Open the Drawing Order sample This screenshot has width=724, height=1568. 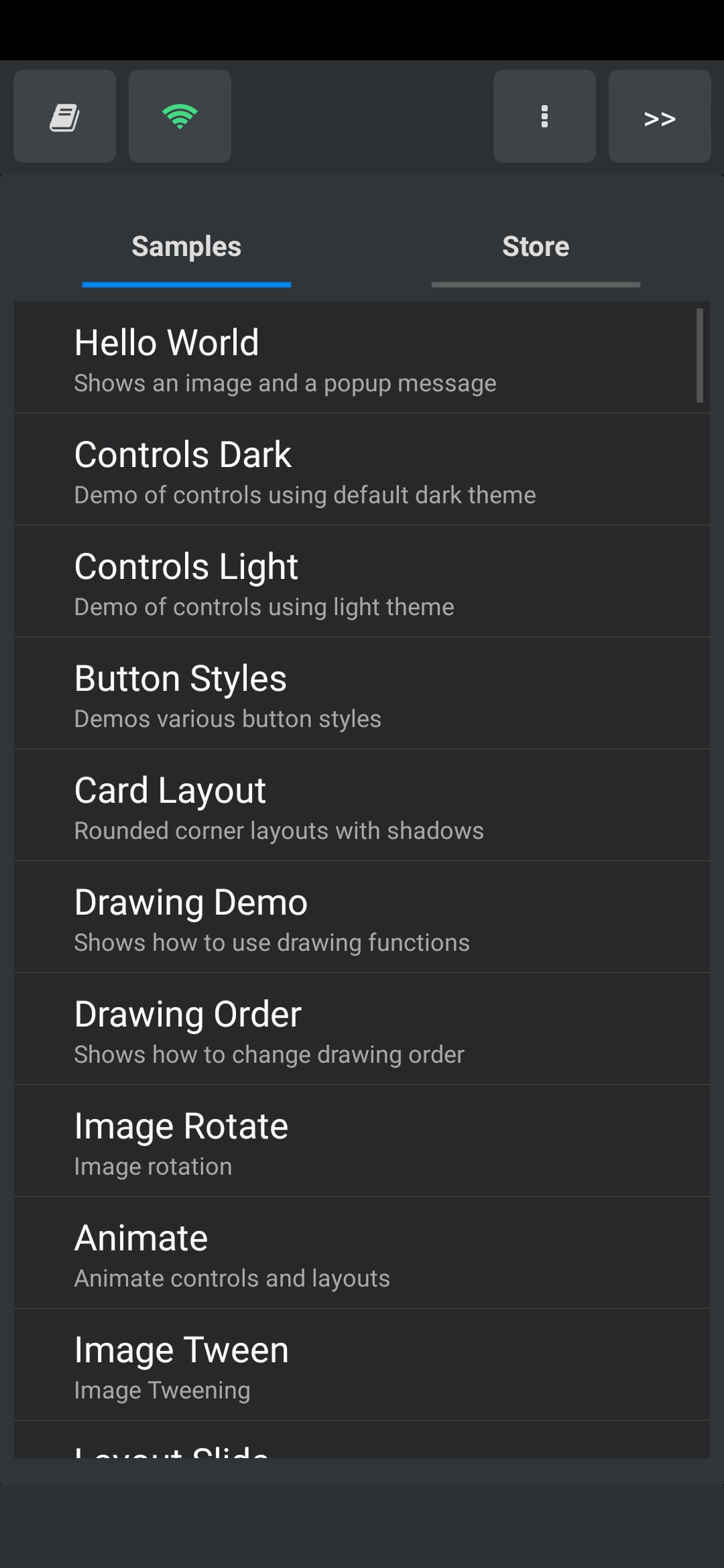[362, 1028]
